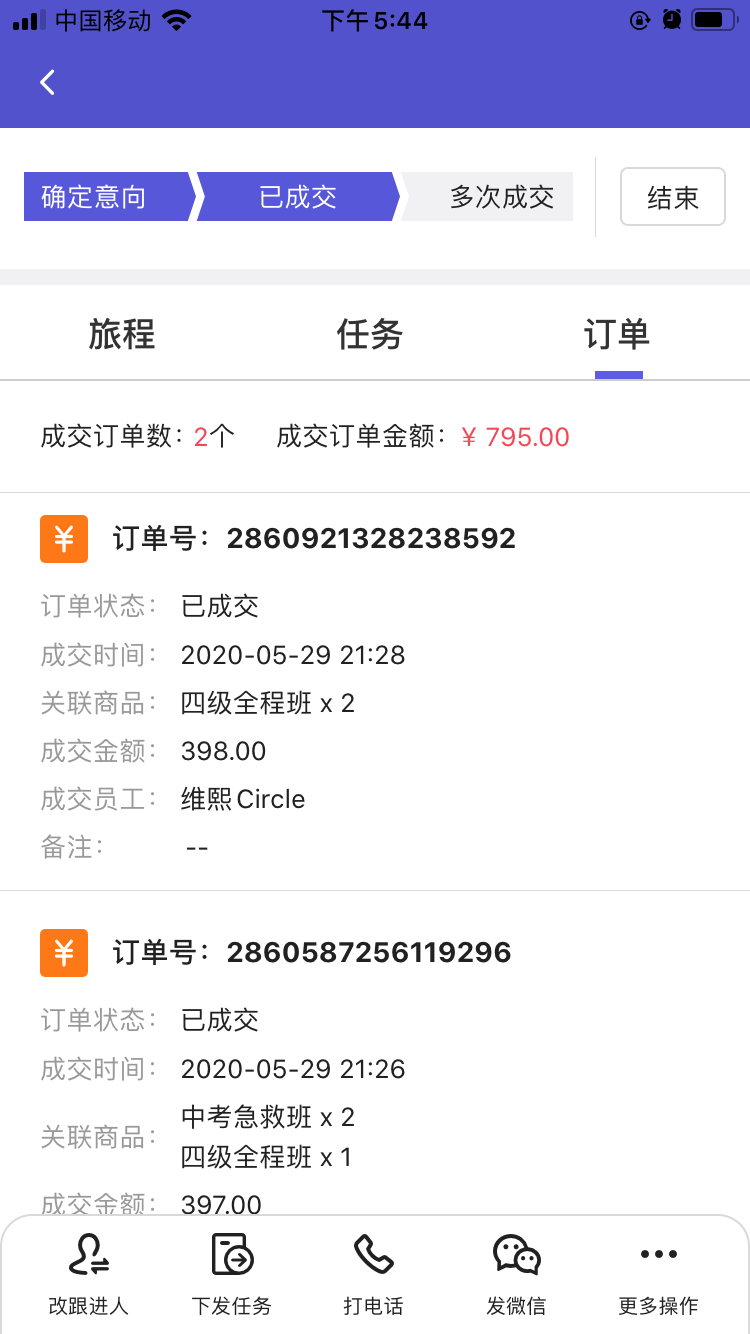Tap 改跟进人 in the bottom bar
The width and height of the screenshot is (750, 1334).
89,1274
